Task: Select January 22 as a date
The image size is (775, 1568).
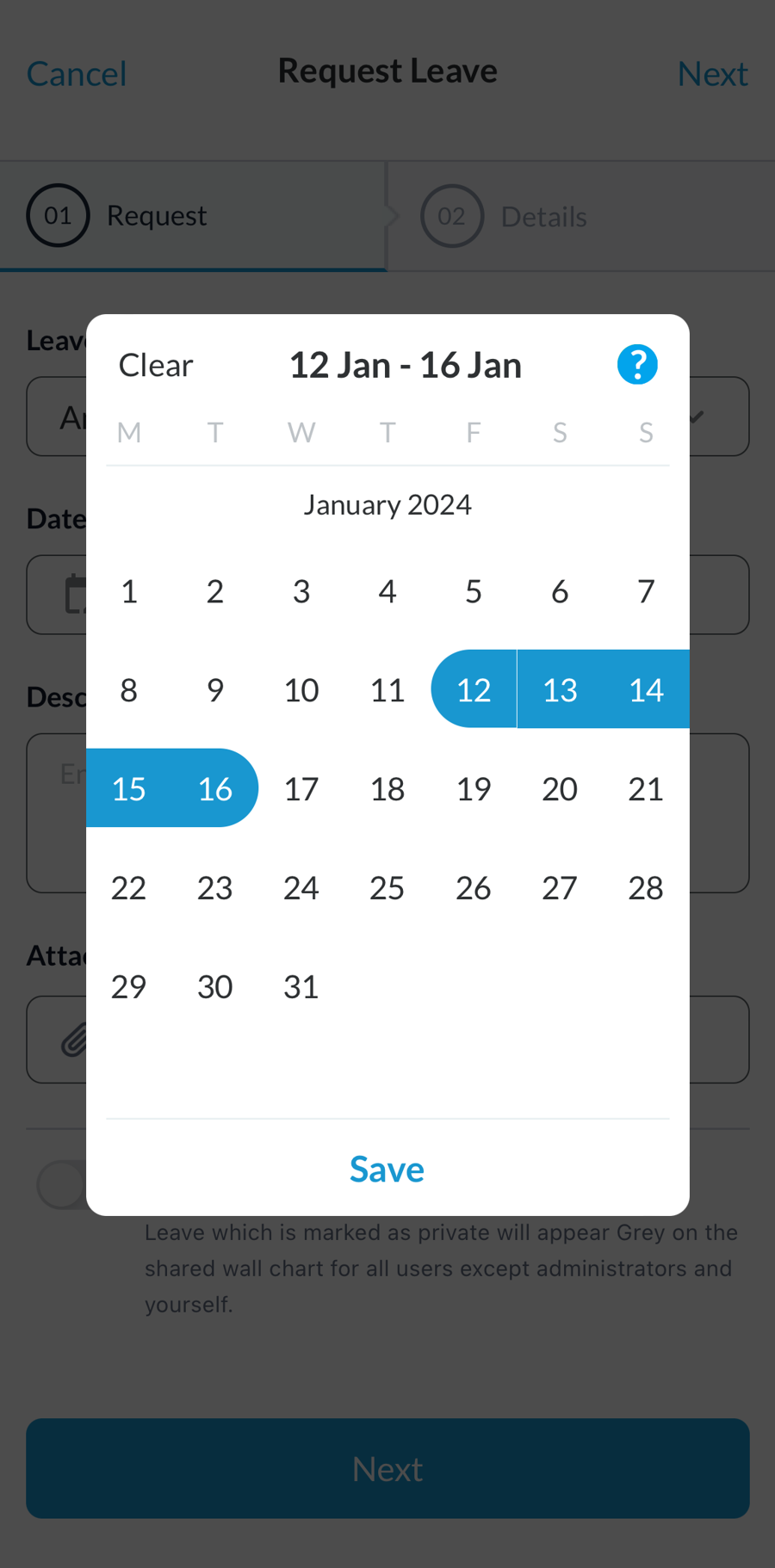Action: click(129, 888)
